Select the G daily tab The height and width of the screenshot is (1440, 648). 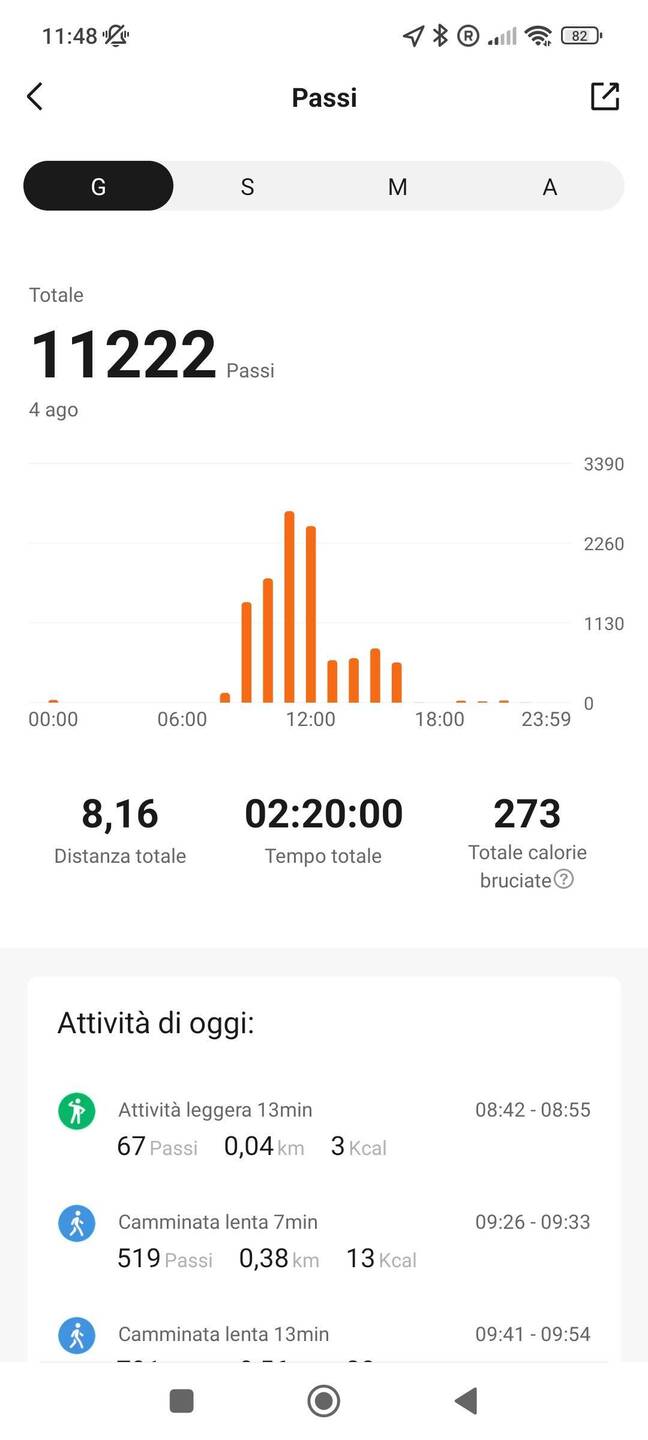point(98,186)
